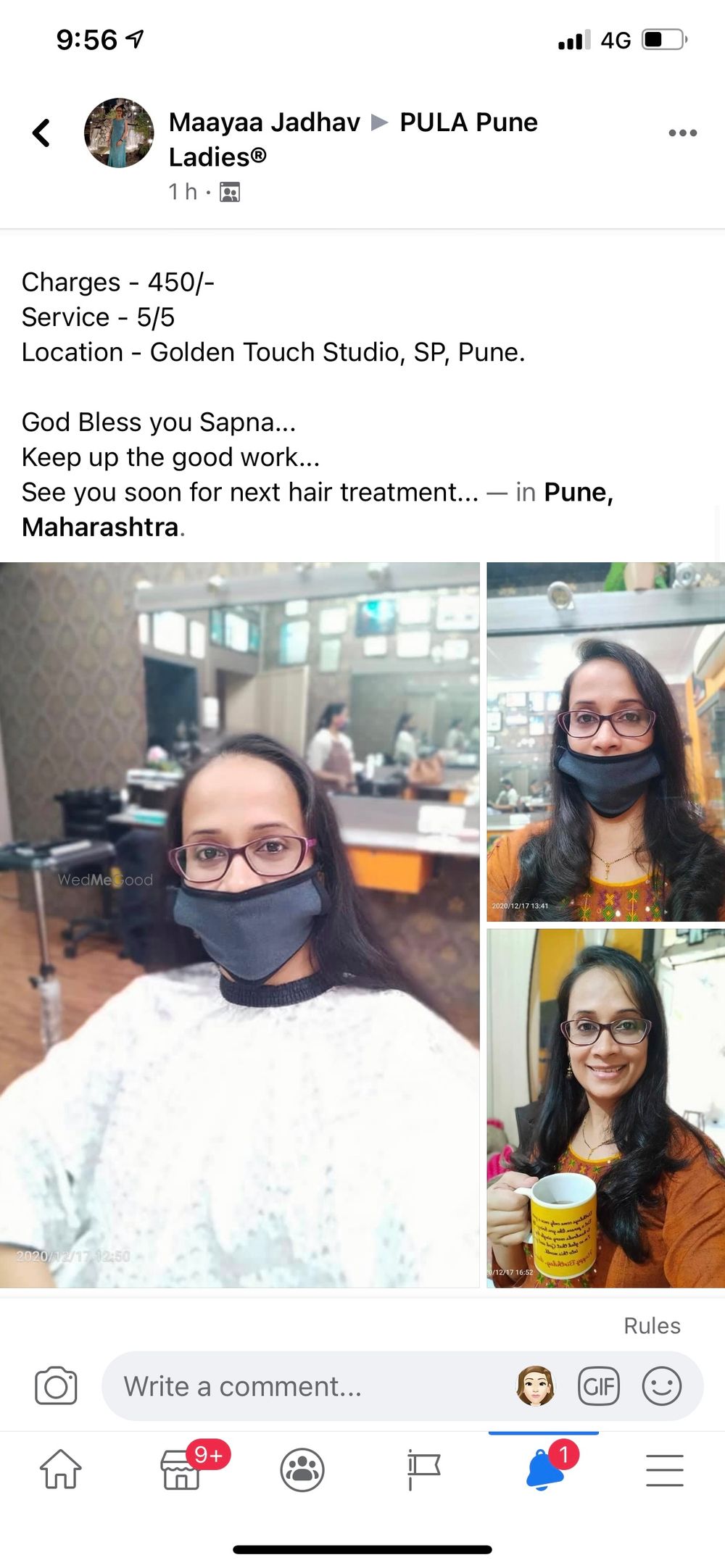725x1568 pixels.
Task: Open the post's three-dot options menu
Action: [x=682, y=133]
